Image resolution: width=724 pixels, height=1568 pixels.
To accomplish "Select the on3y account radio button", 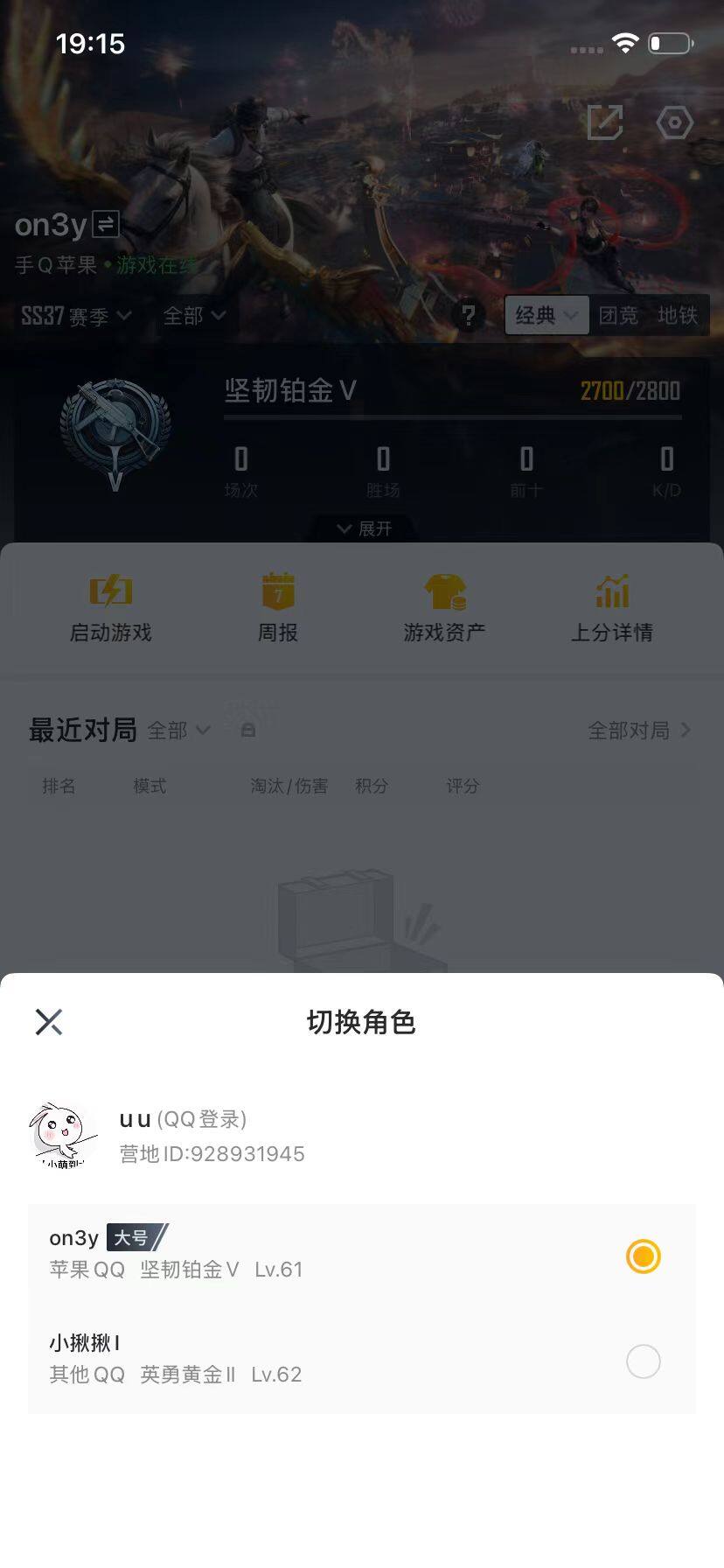I will point(644,1256).
